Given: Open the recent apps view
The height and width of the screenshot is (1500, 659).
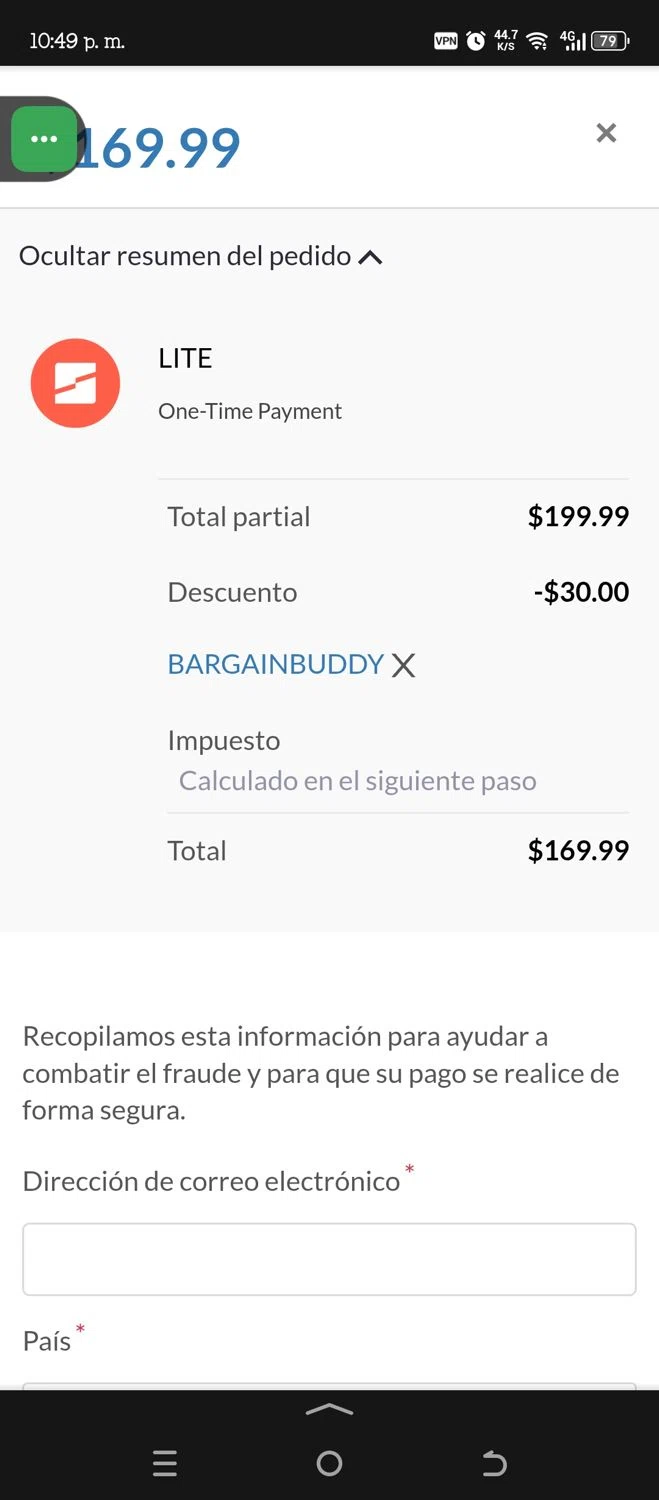Looking at the screenshot, I should (165, 1464).
